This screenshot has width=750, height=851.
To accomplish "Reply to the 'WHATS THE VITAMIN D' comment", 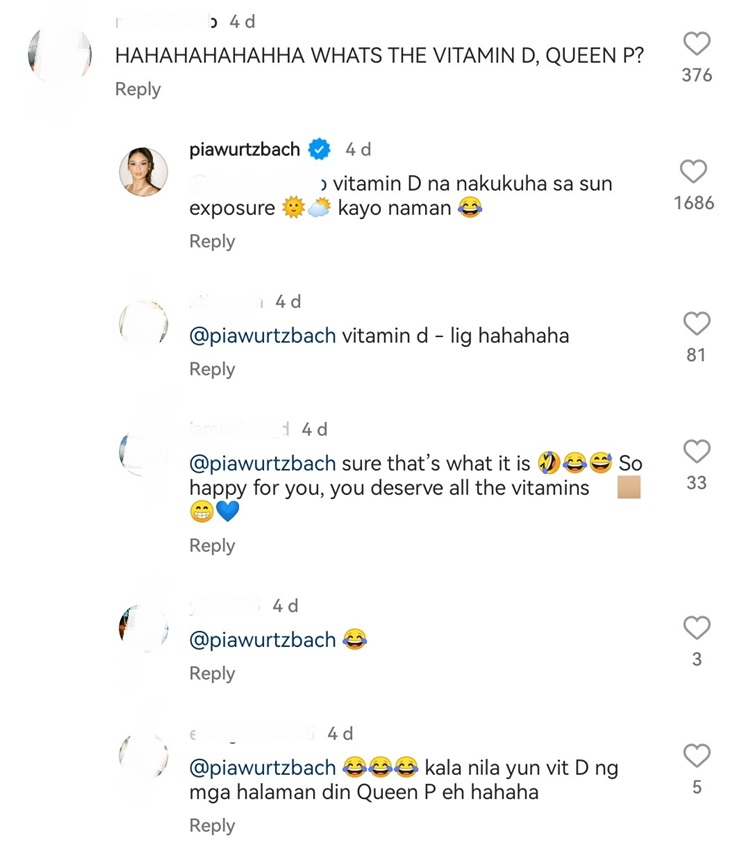I will click(x=137, y=89).
